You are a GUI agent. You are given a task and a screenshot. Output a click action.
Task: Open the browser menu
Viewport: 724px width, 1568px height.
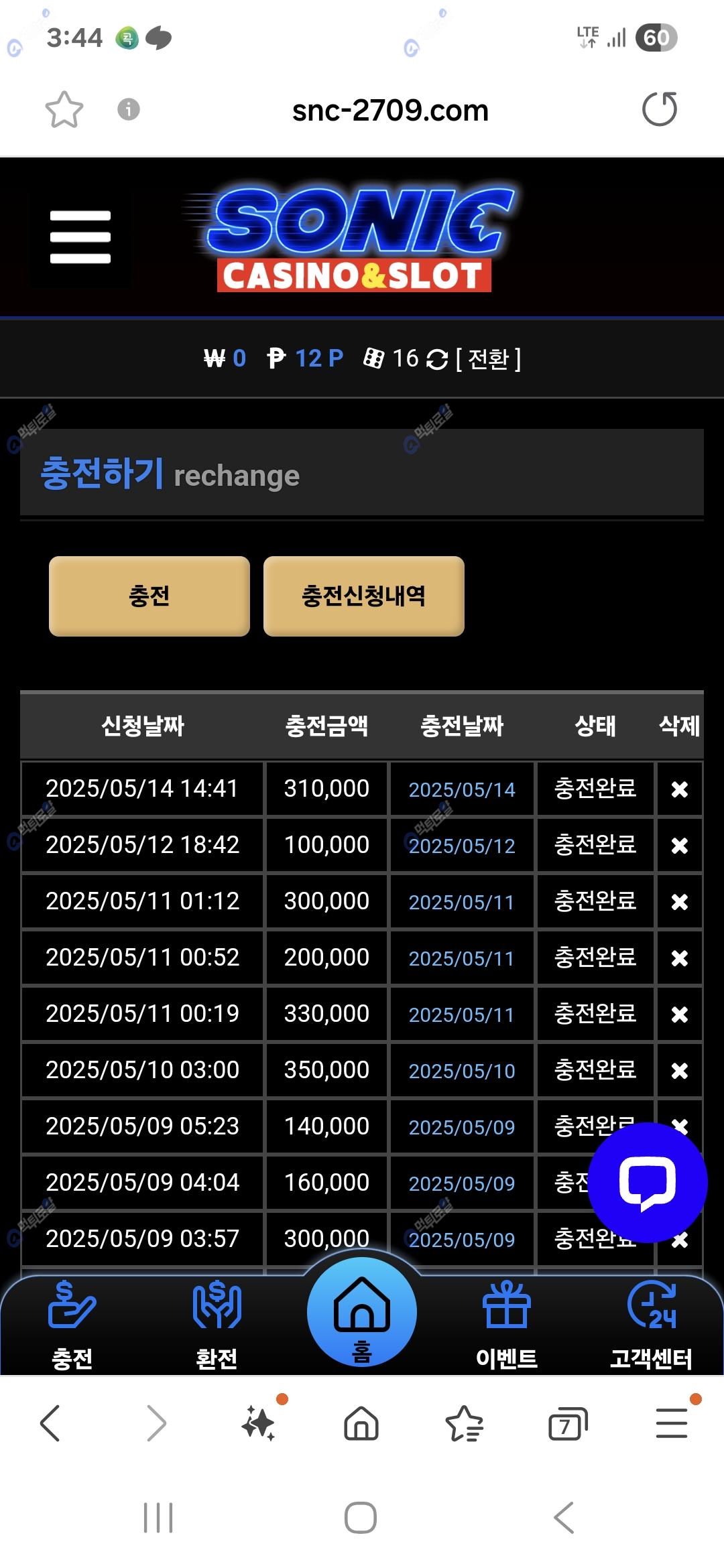click(672, 1423)
